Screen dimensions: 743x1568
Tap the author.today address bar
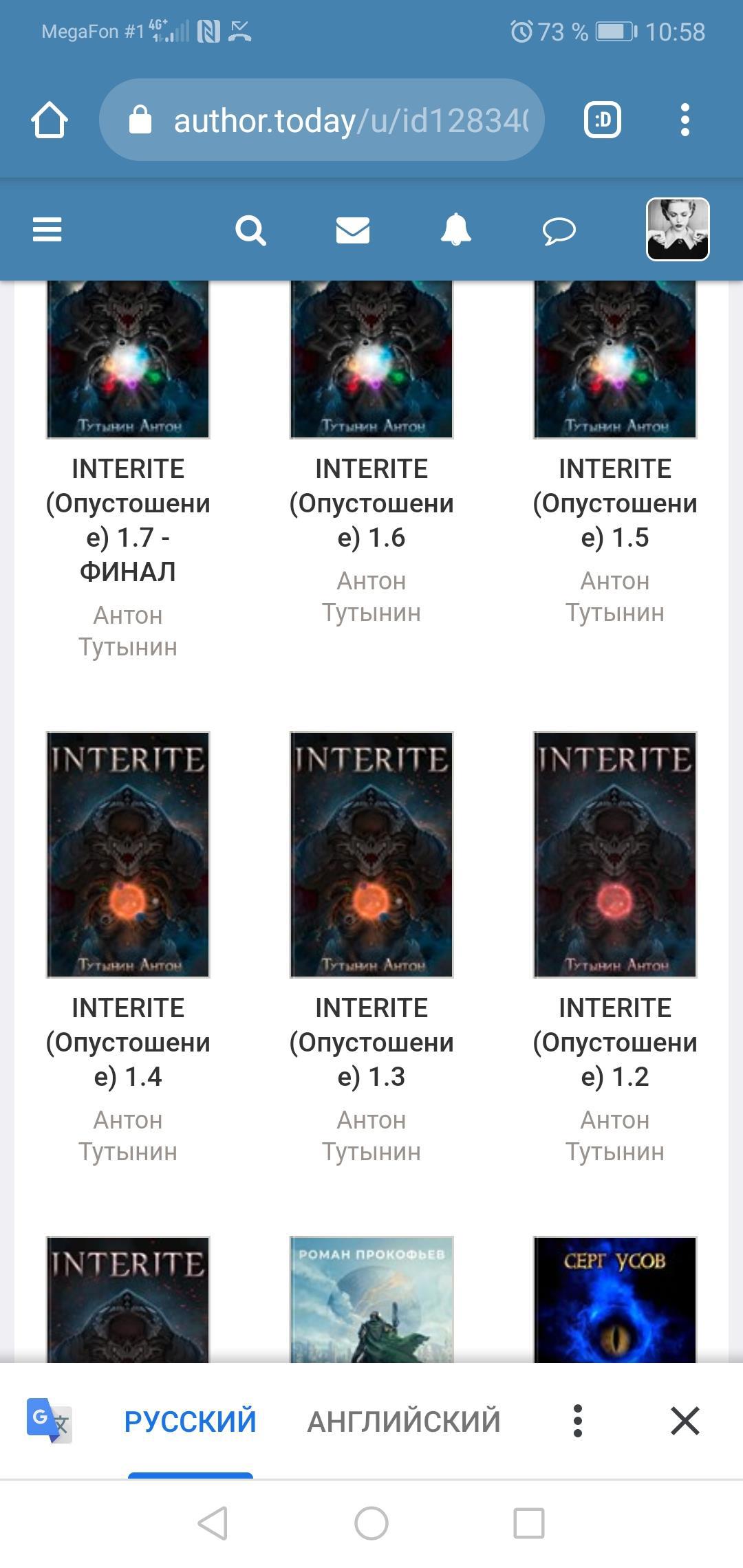[322, 120]
